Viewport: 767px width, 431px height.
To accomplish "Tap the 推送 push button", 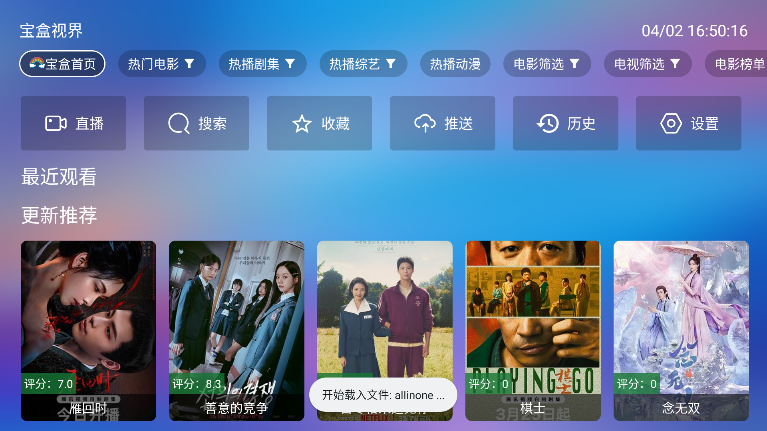I will (x=442, y=124).
